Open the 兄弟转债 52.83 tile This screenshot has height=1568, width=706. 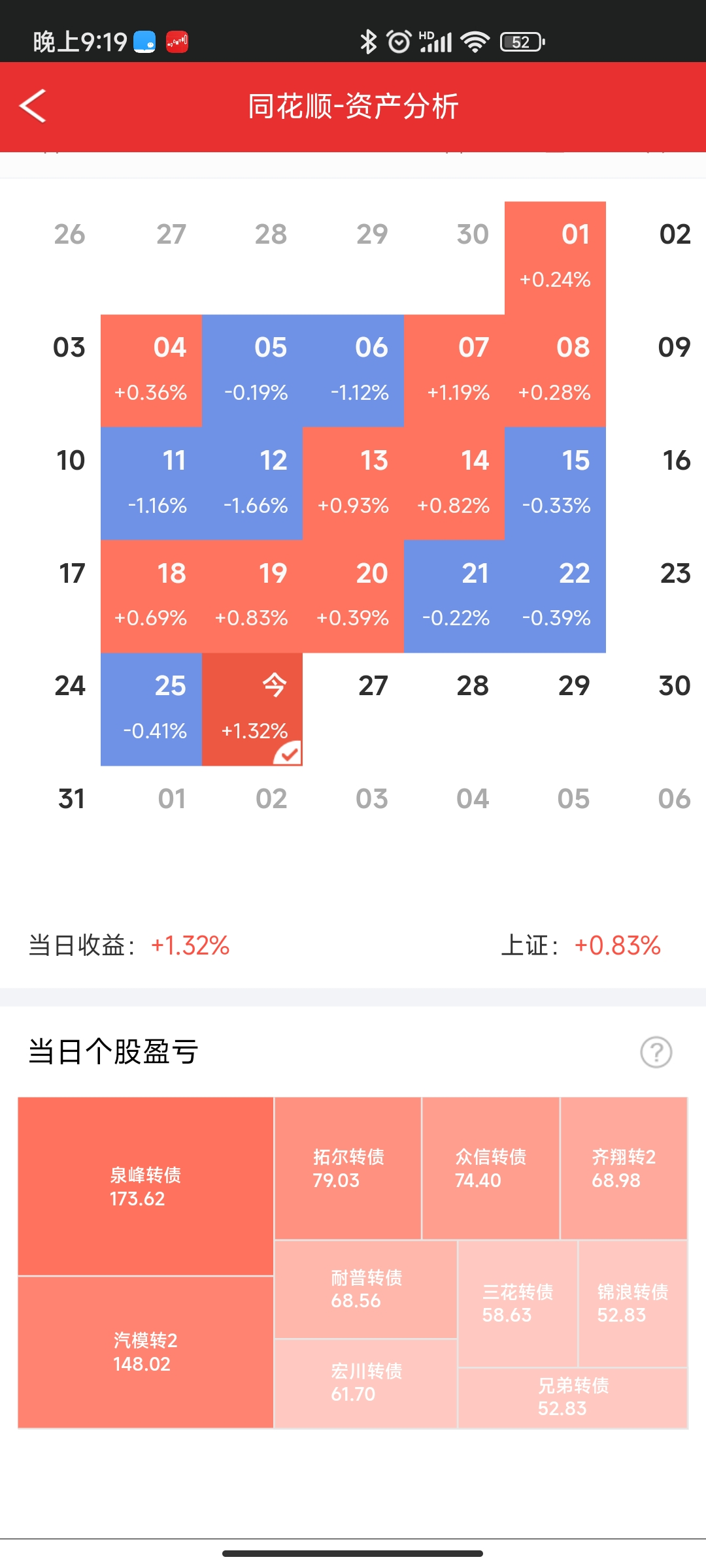pos(573,1397)
